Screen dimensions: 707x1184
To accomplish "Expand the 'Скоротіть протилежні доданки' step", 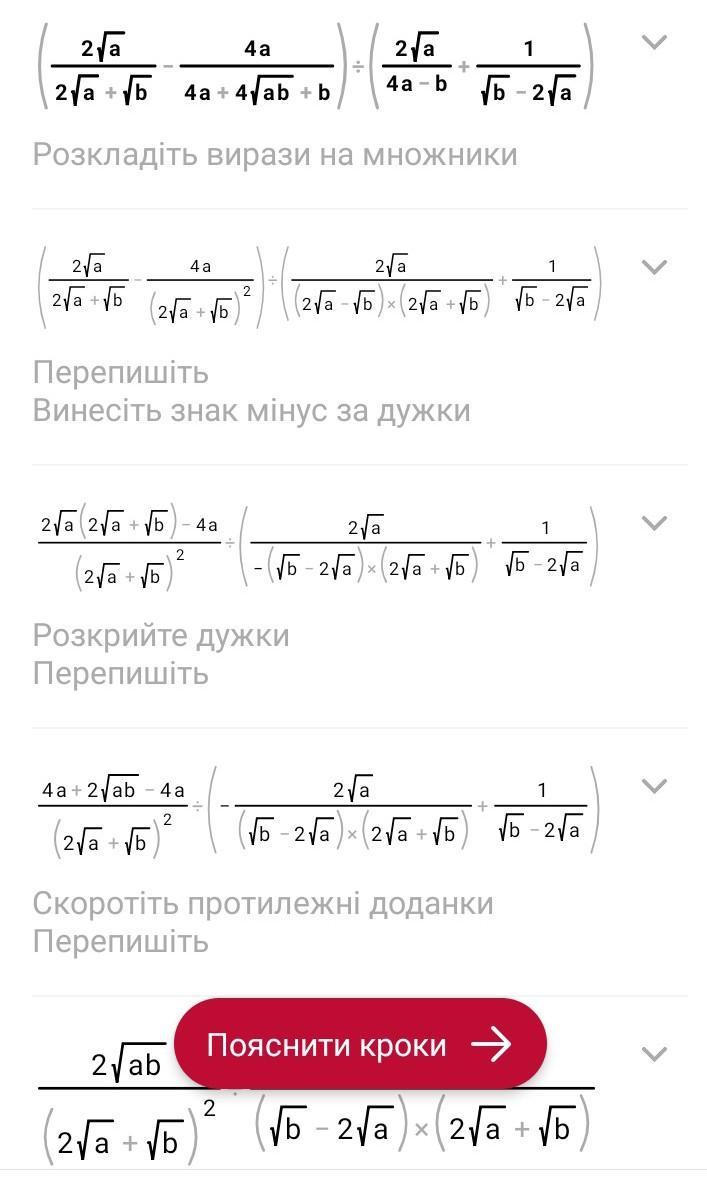I will (653, 786).
